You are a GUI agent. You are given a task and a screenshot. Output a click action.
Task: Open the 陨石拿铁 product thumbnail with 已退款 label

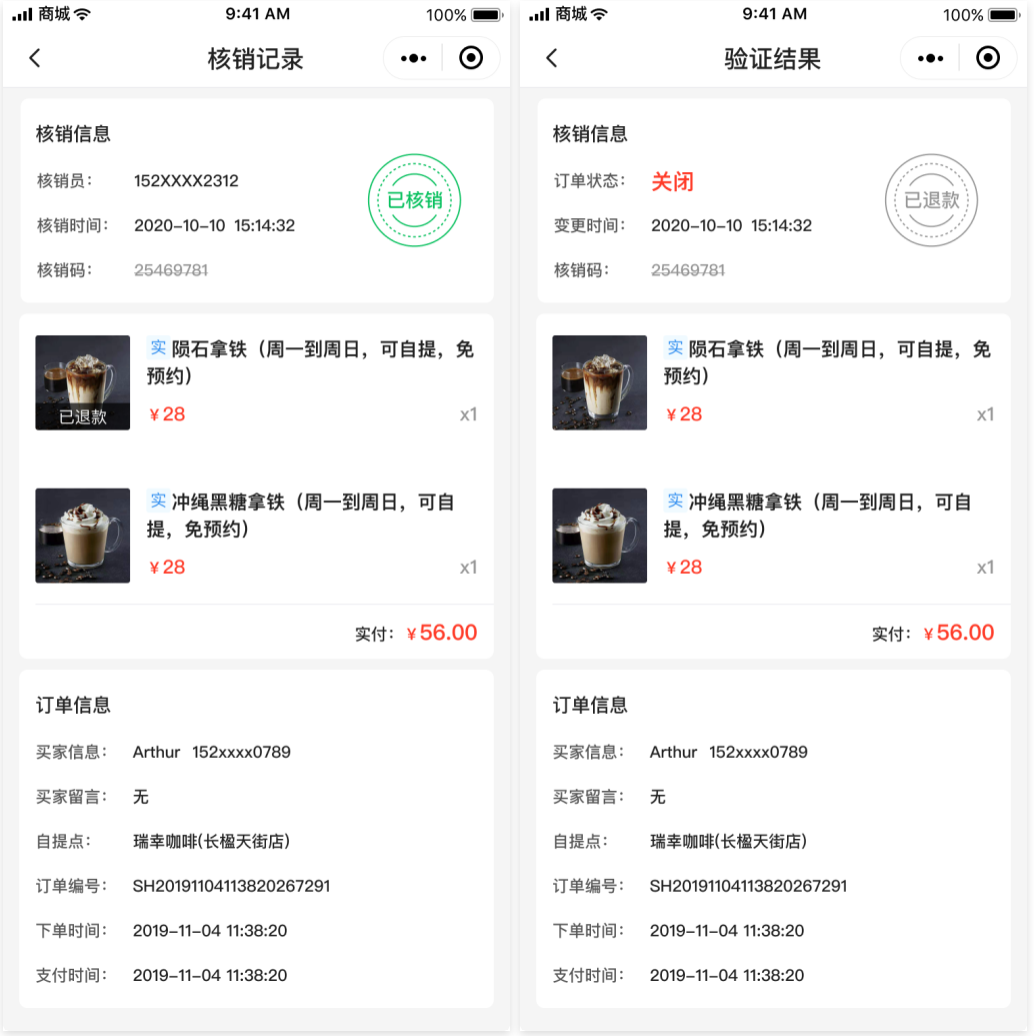tap(82, 382)
